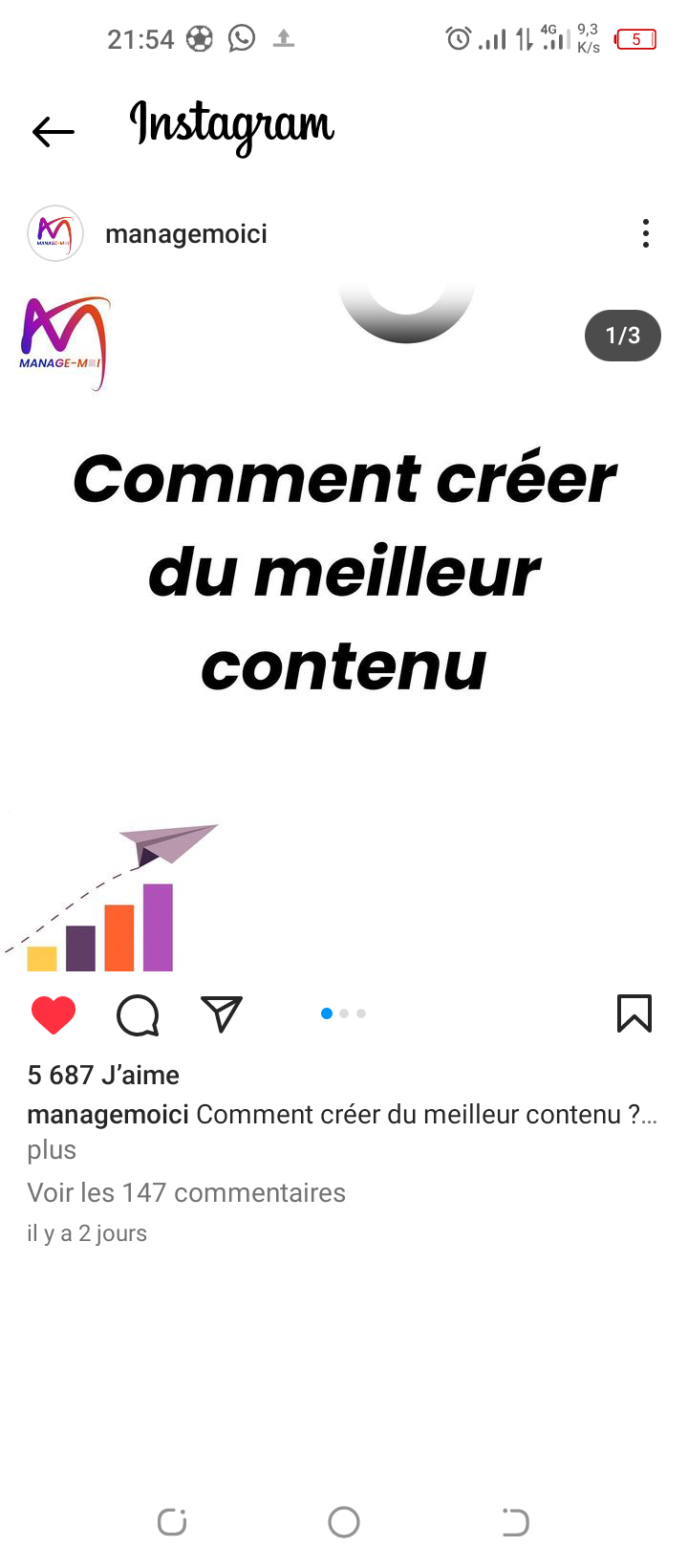Viewport: 688px width, 1568px height.
Task: Open Voir les 147 commentaires
Action: click(186, 1193)
